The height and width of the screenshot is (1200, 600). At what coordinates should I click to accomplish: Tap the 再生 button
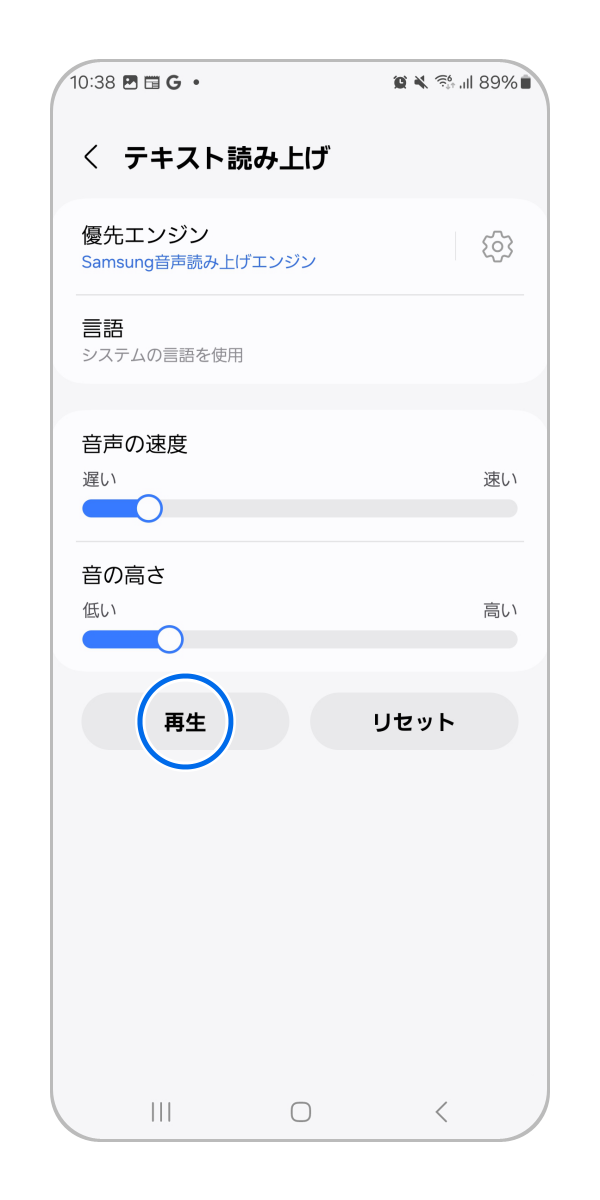coord(185,722)
